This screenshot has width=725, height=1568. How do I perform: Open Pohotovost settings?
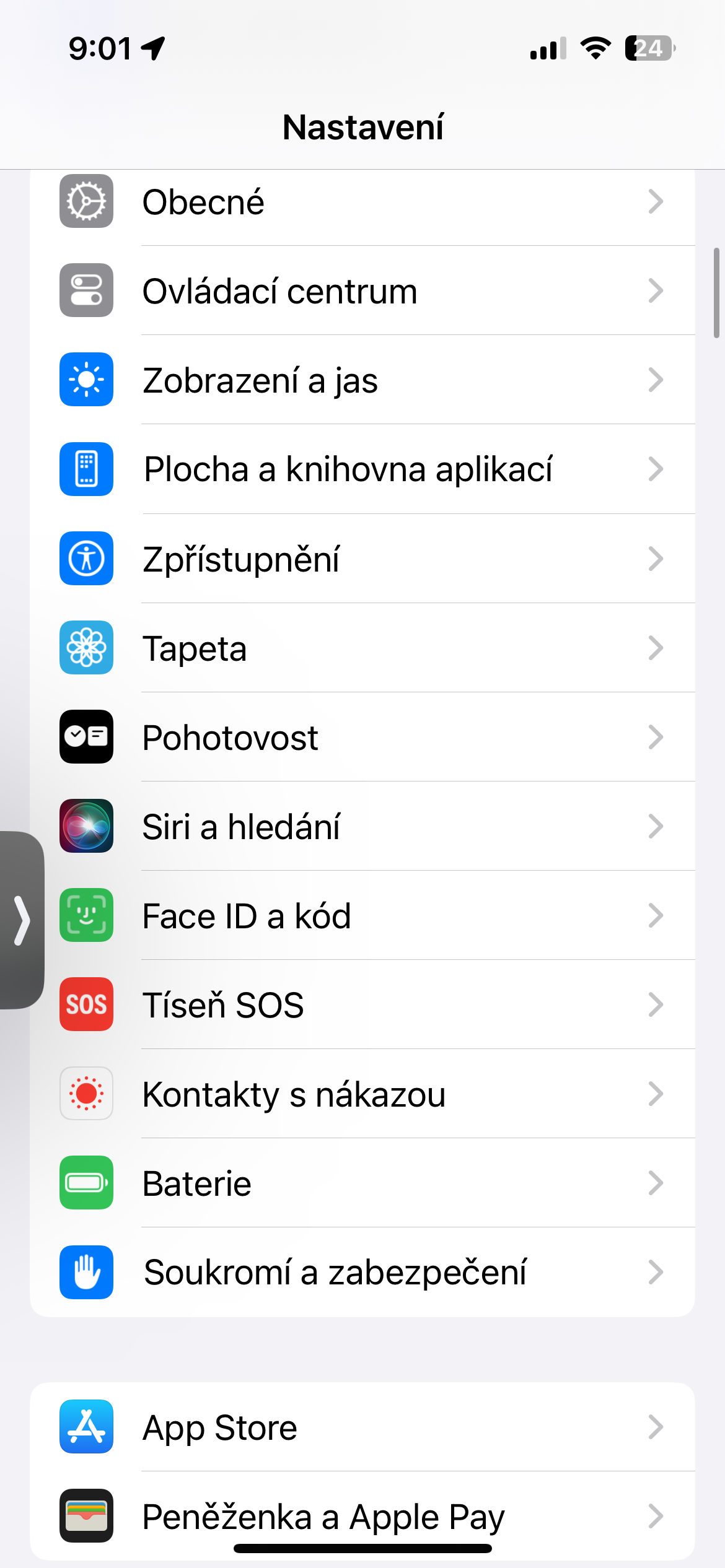[x=362, y=737]
